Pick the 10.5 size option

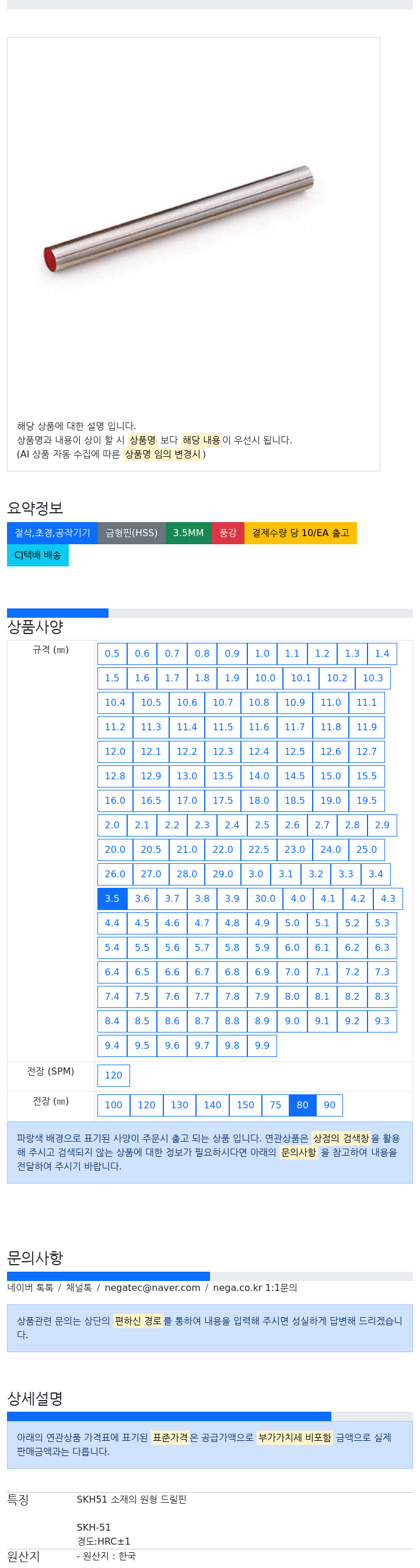pyautogui.click(x=151, y=702)
